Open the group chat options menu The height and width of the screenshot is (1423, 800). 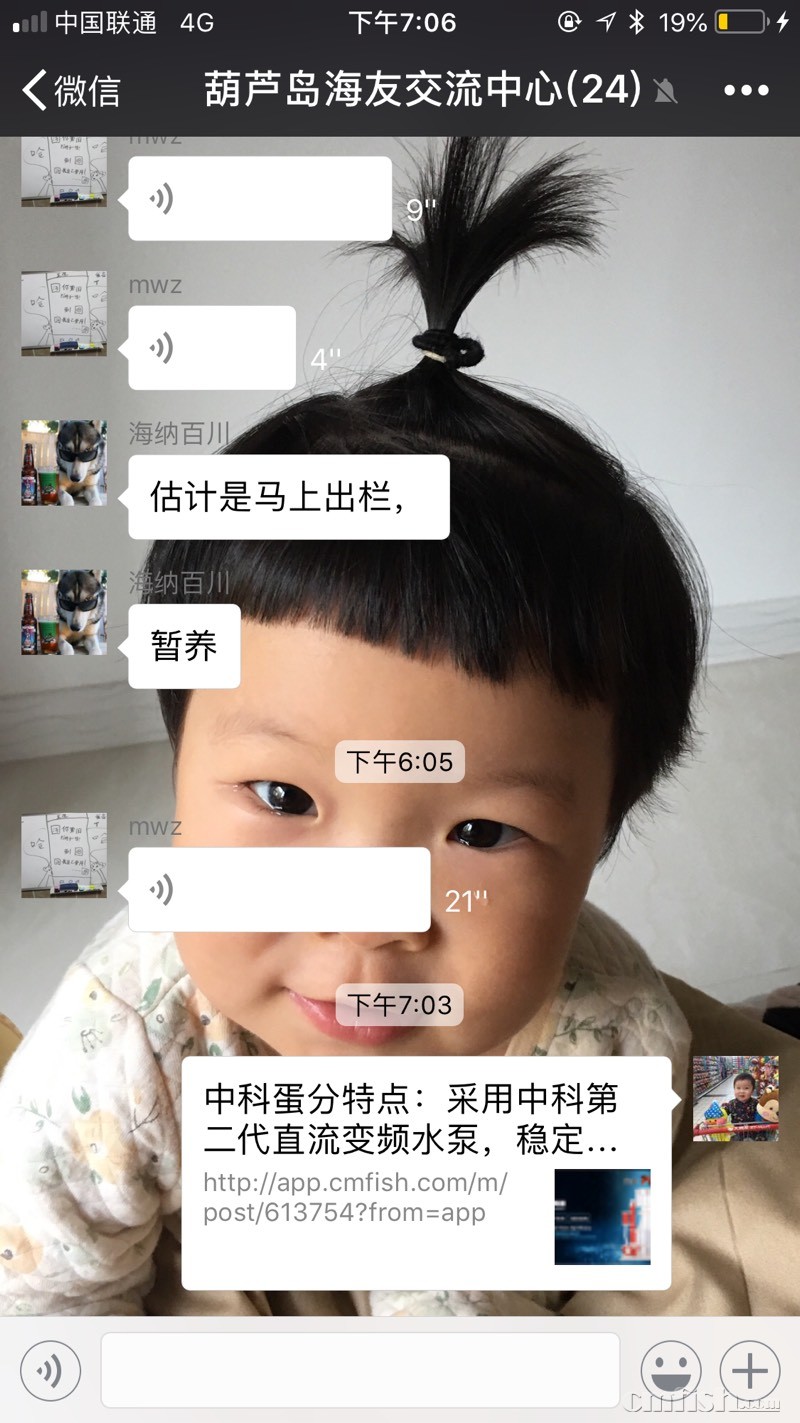tap(746, 90)
